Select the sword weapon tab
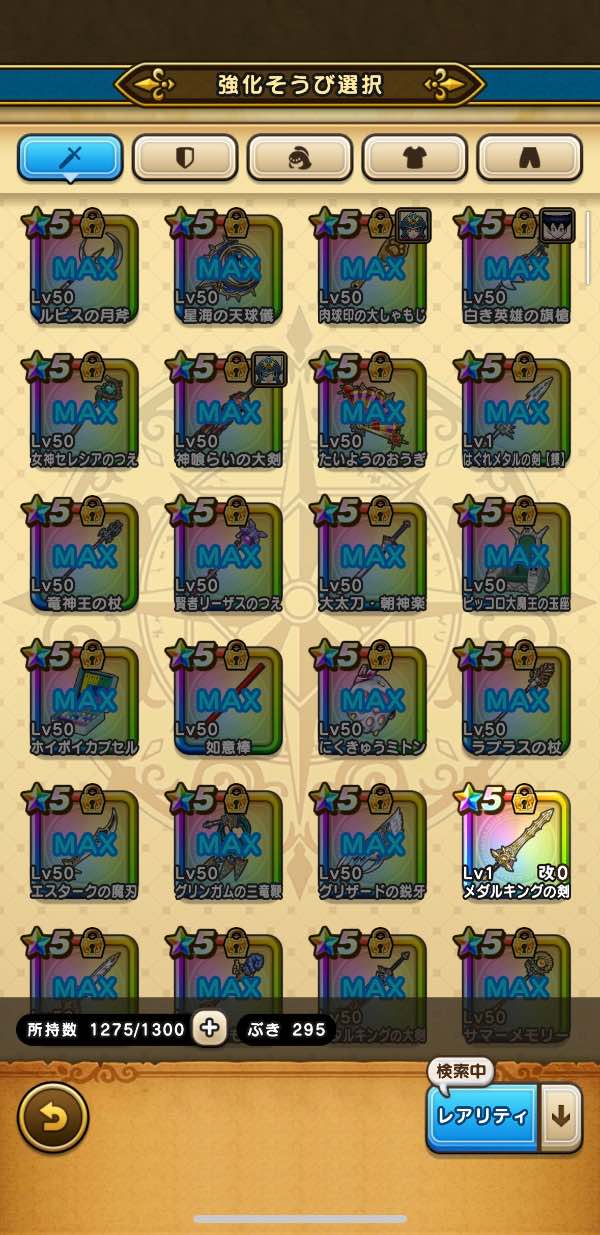This screenshot has height=1235, width=600. click(x=71, y=158)
